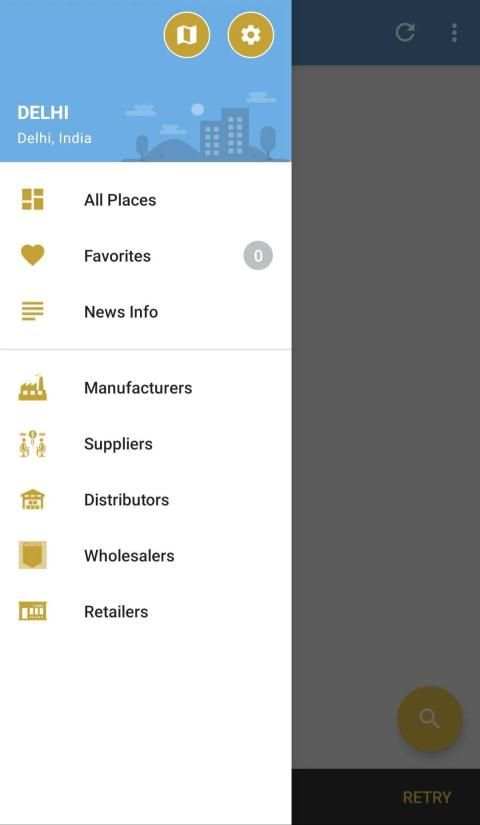View Retailers category
Screen dimensions: 480x825
[x=146, y=611]
